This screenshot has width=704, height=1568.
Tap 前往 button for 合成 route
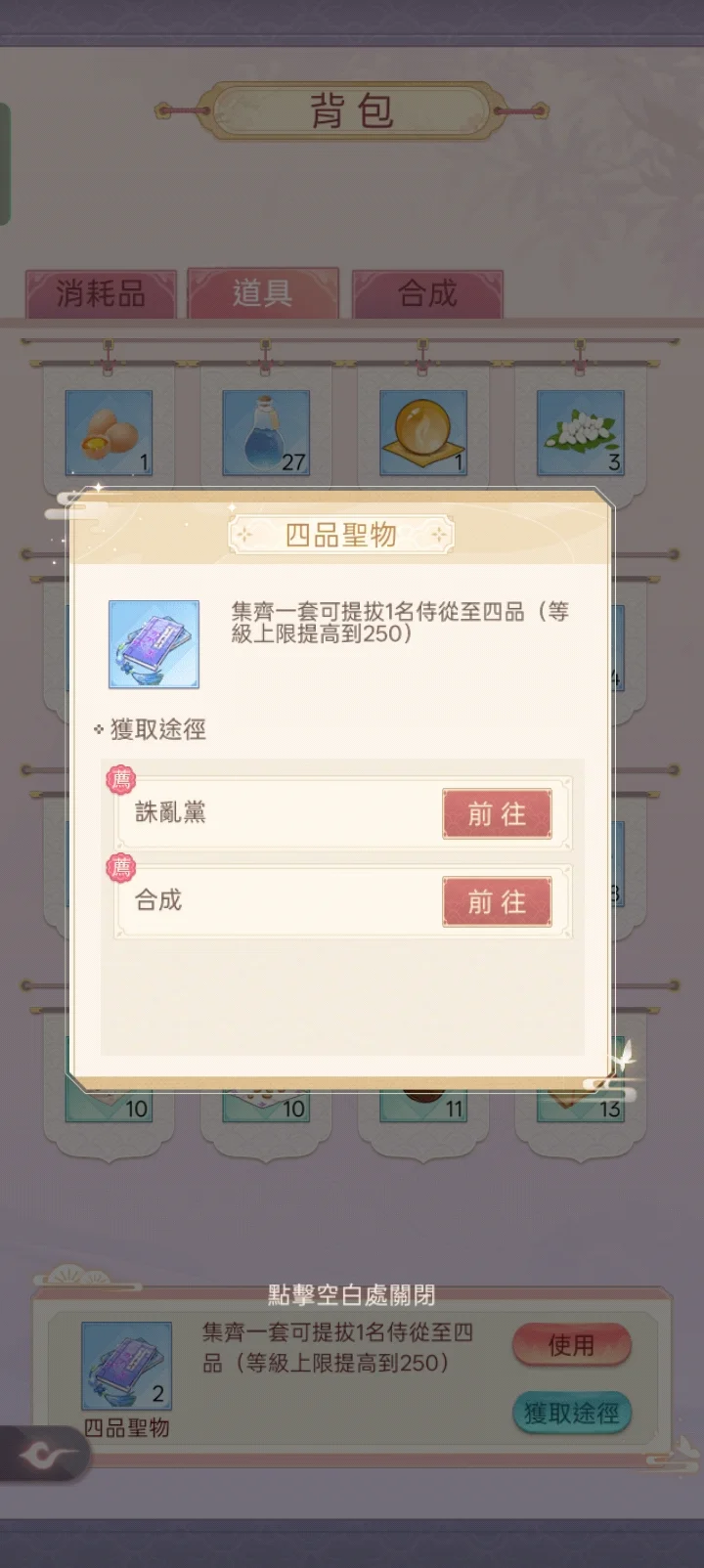tap(497, 901)
